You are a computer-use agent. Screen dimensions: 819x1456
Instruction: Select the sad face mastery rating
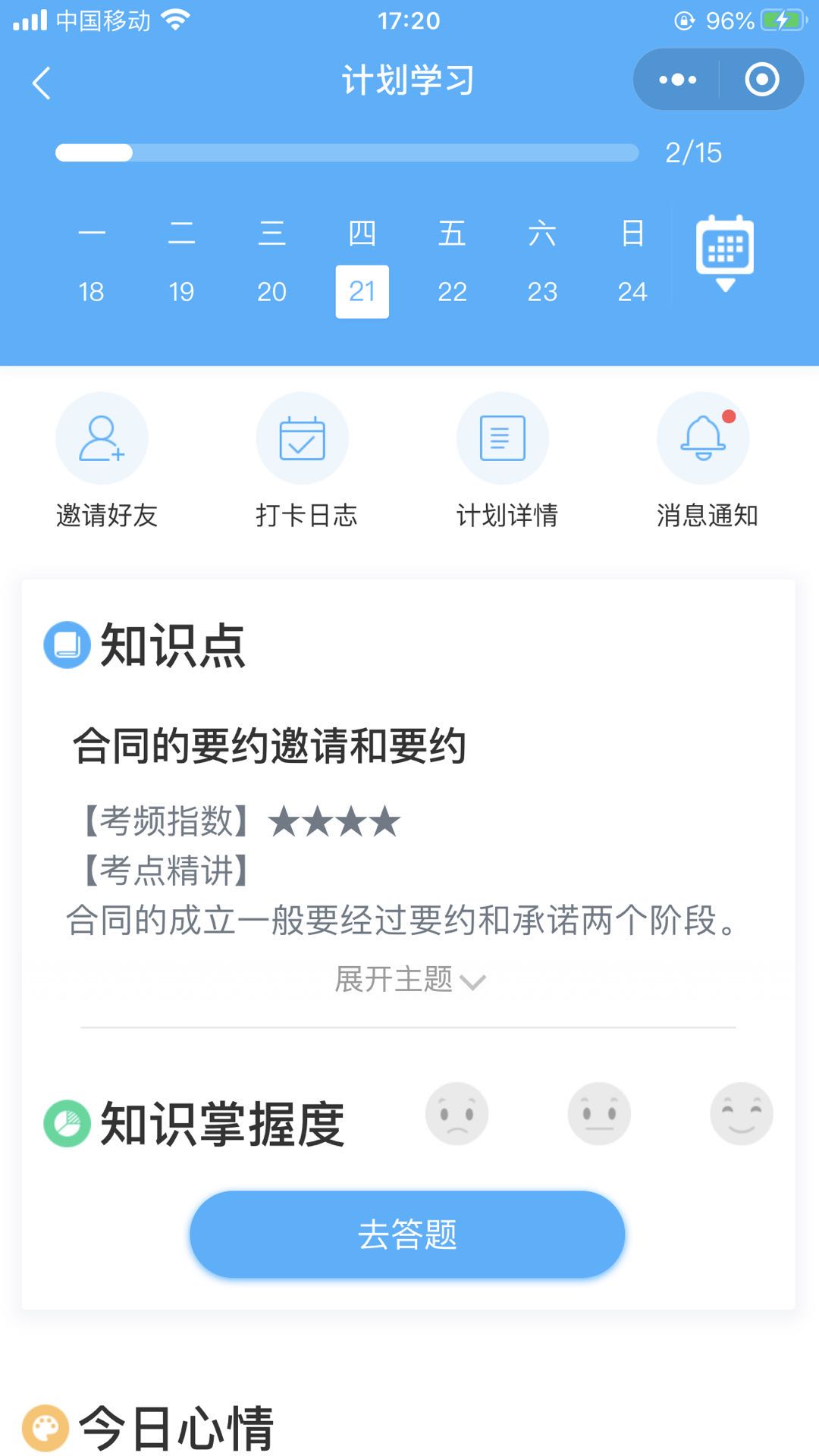tap(454, 1112)
